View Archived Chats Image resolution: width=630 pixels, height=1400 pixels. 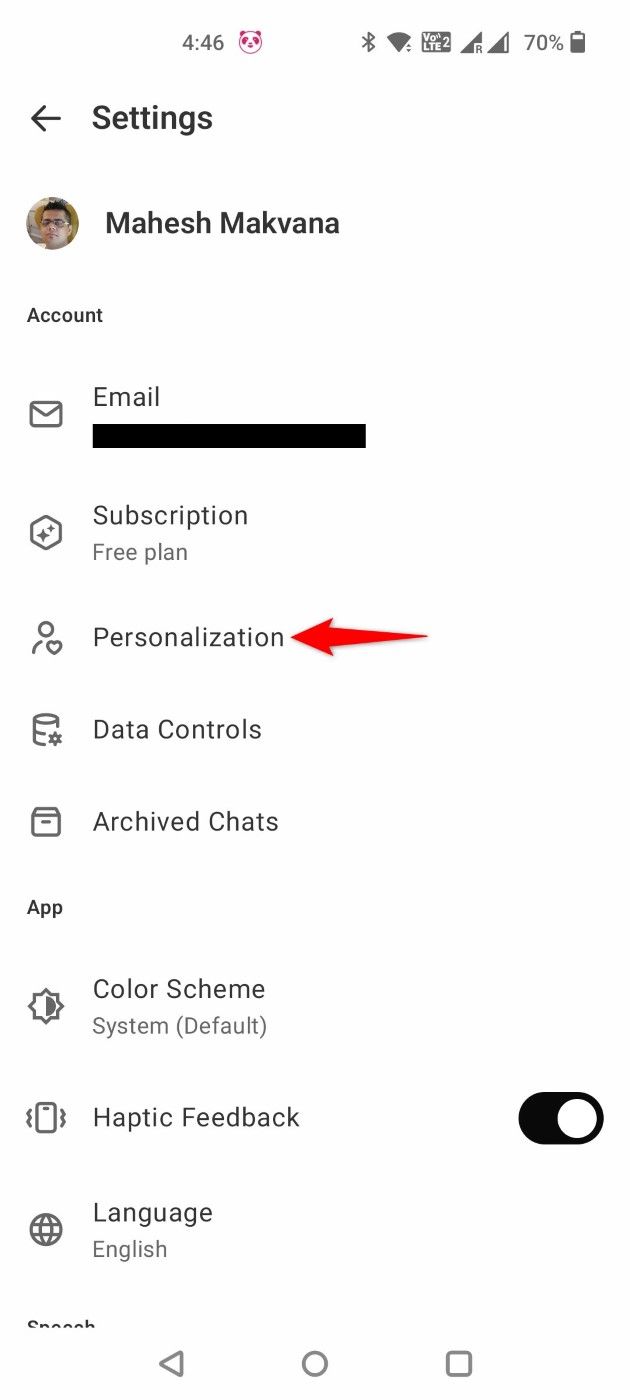pyautogui.click(x=315, y=822)
